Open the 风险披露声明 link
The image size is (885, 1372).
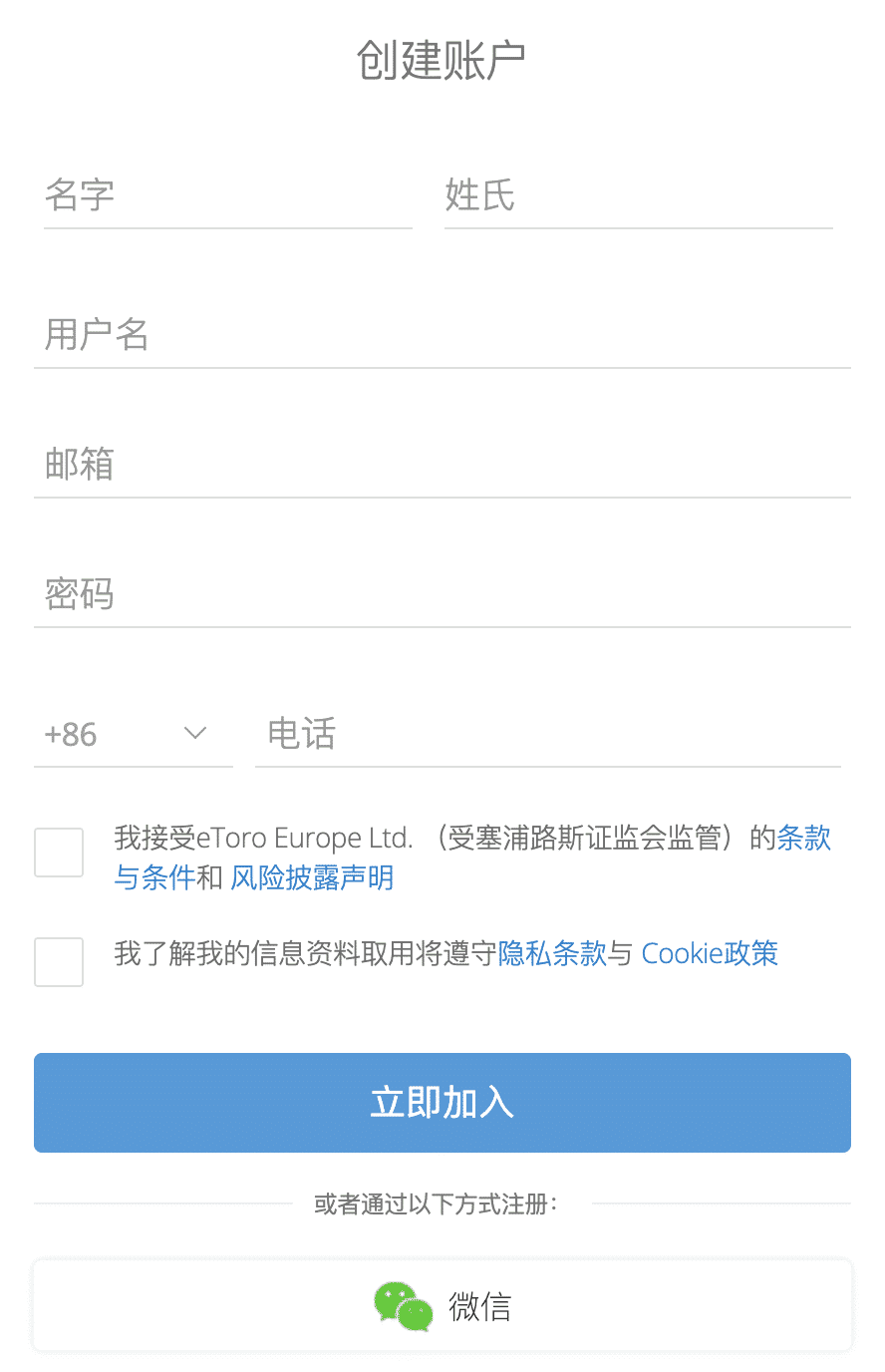312,878
